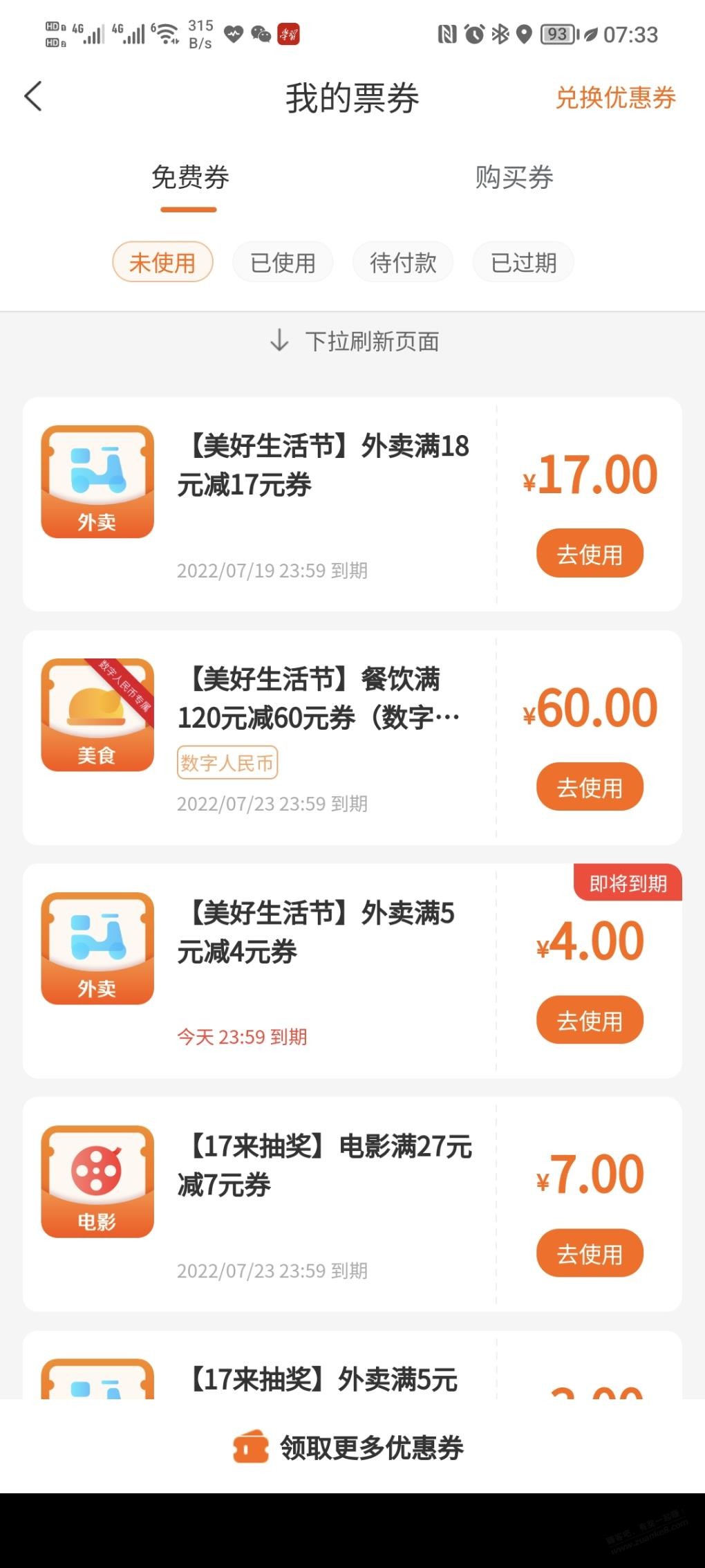Select the 未使用 filter chip
This screenshot has width=705, height=1568.
(162, 262)
